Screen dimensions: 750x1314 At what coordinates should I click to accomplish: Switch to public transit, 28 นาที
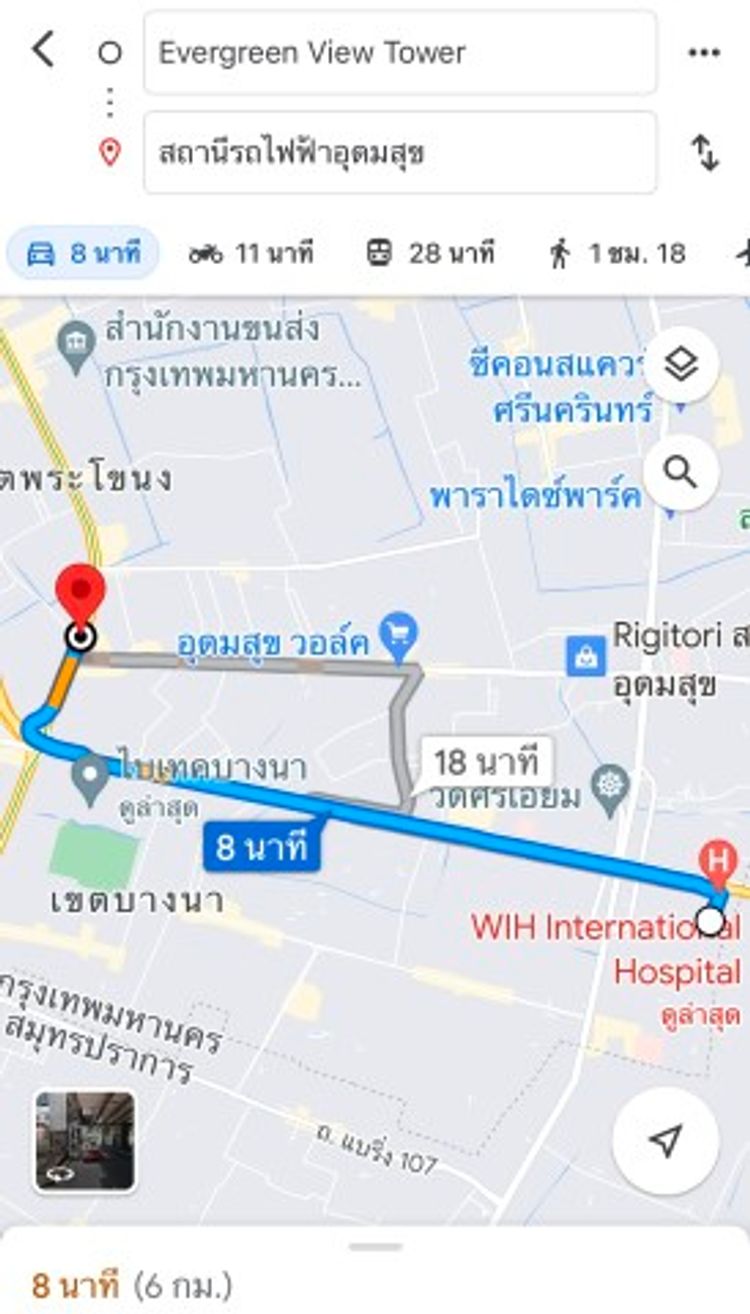pos(430,254)
